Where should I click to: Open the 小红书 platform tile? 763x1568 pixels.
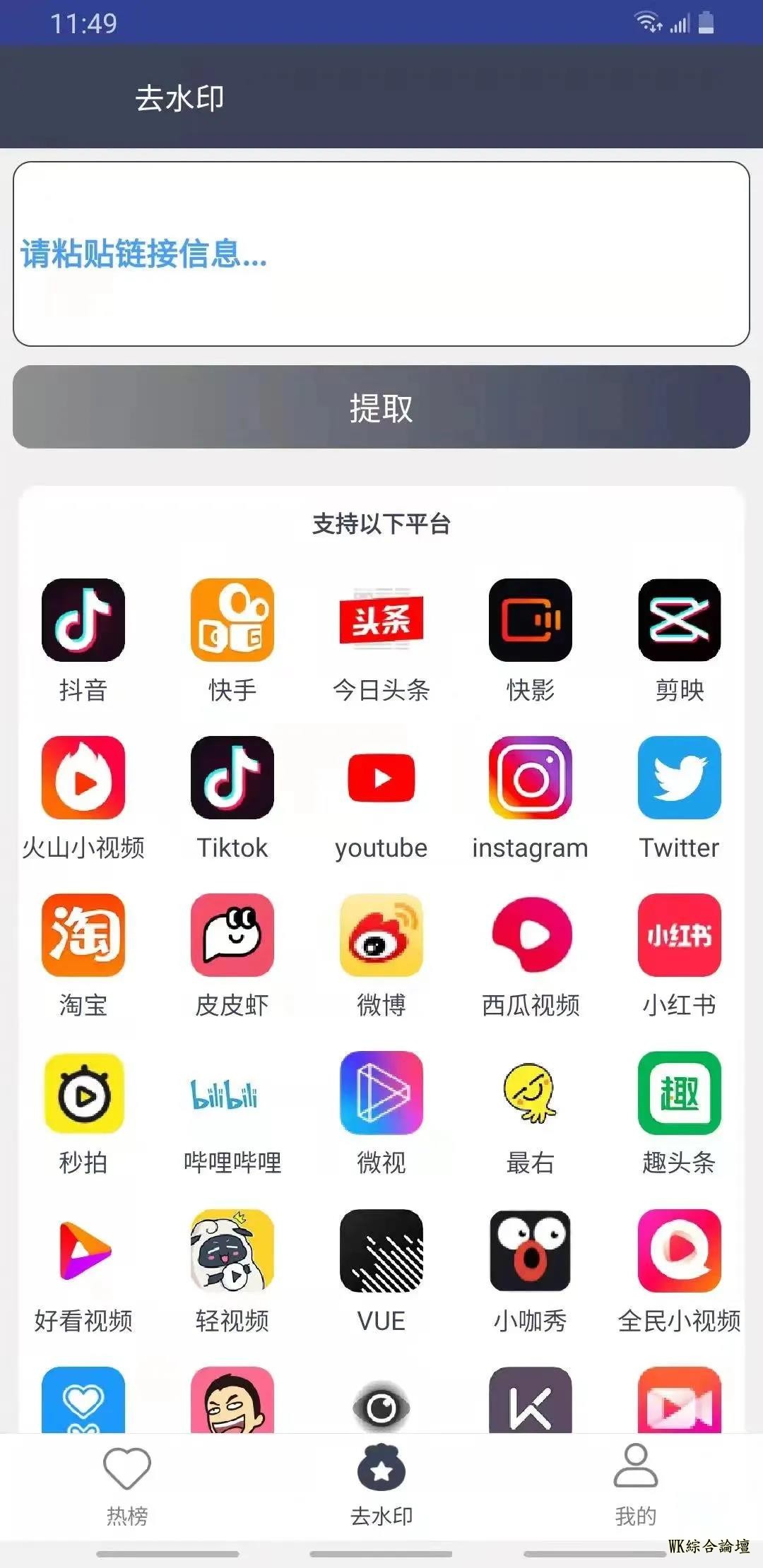[x=679, y=935]
